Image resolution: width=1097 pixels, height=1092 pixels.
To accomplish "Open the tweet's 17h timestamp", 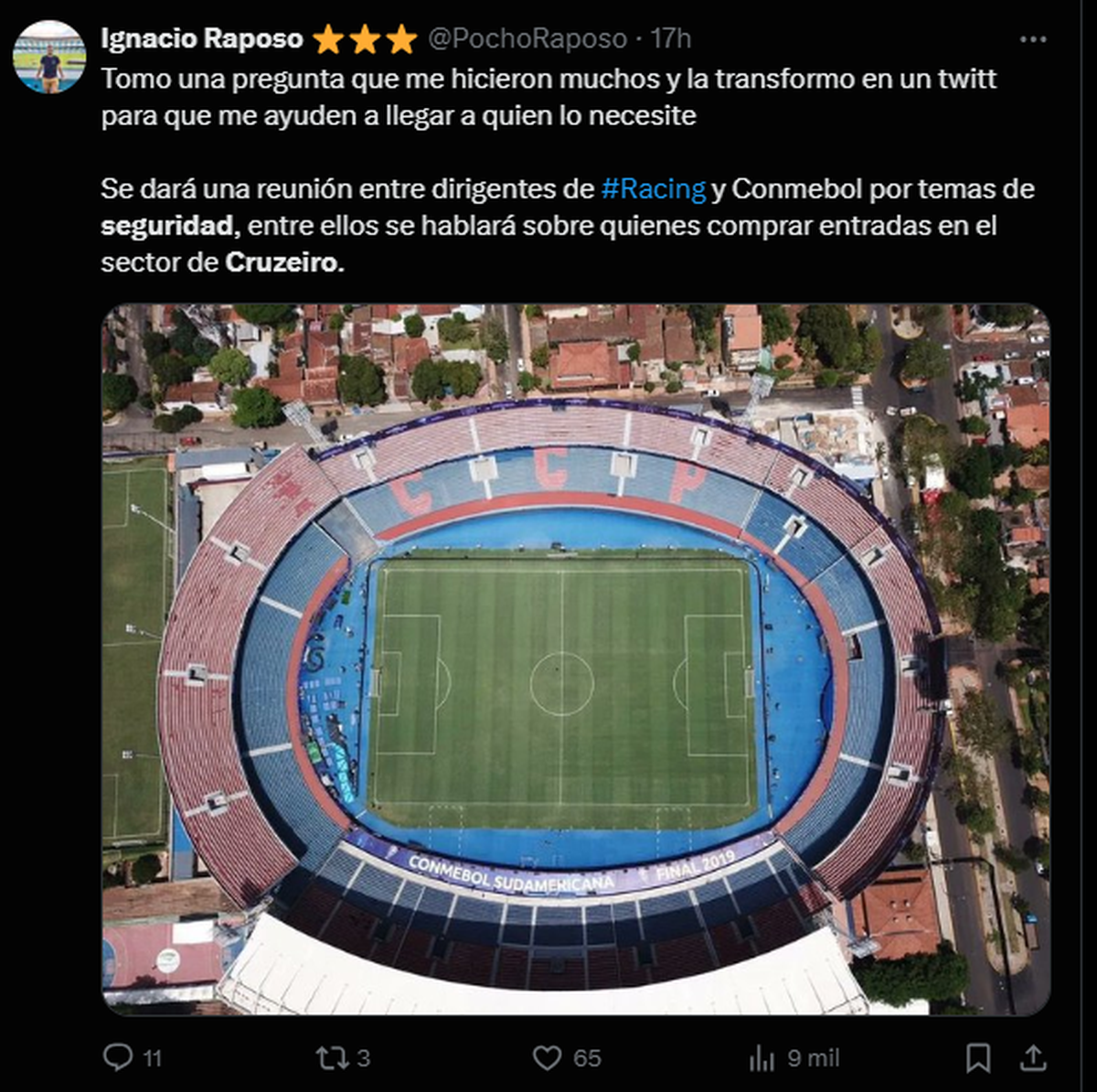I will pos(671,39).
